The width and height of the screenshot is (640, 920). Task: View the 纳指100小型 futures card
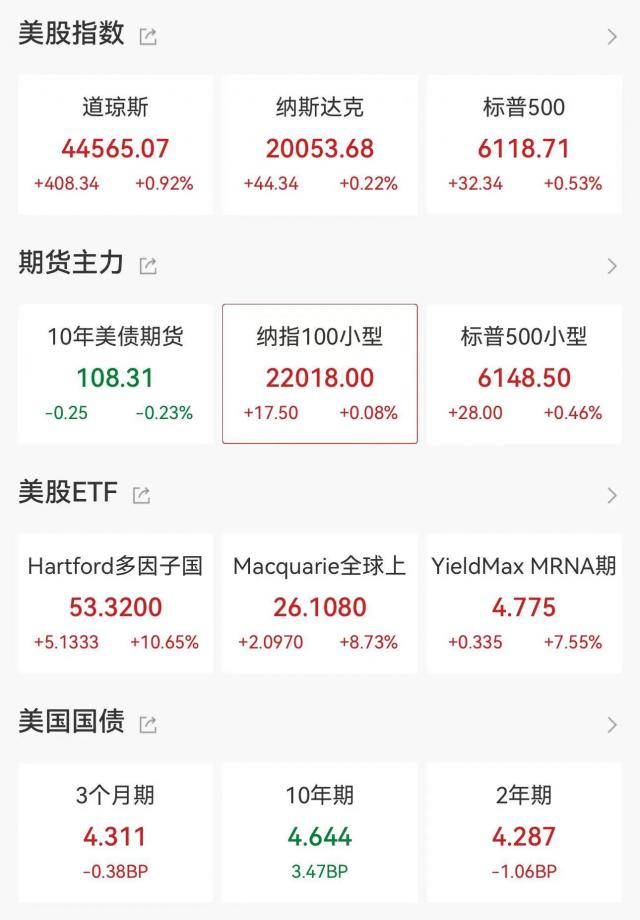point(320,373)
